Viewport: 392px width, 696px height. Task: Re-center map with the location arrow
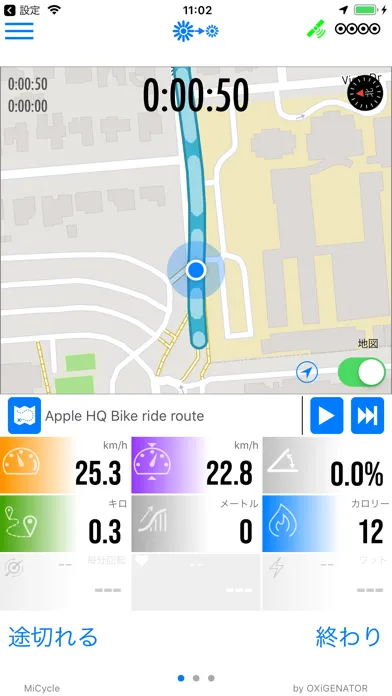[307, 372]
